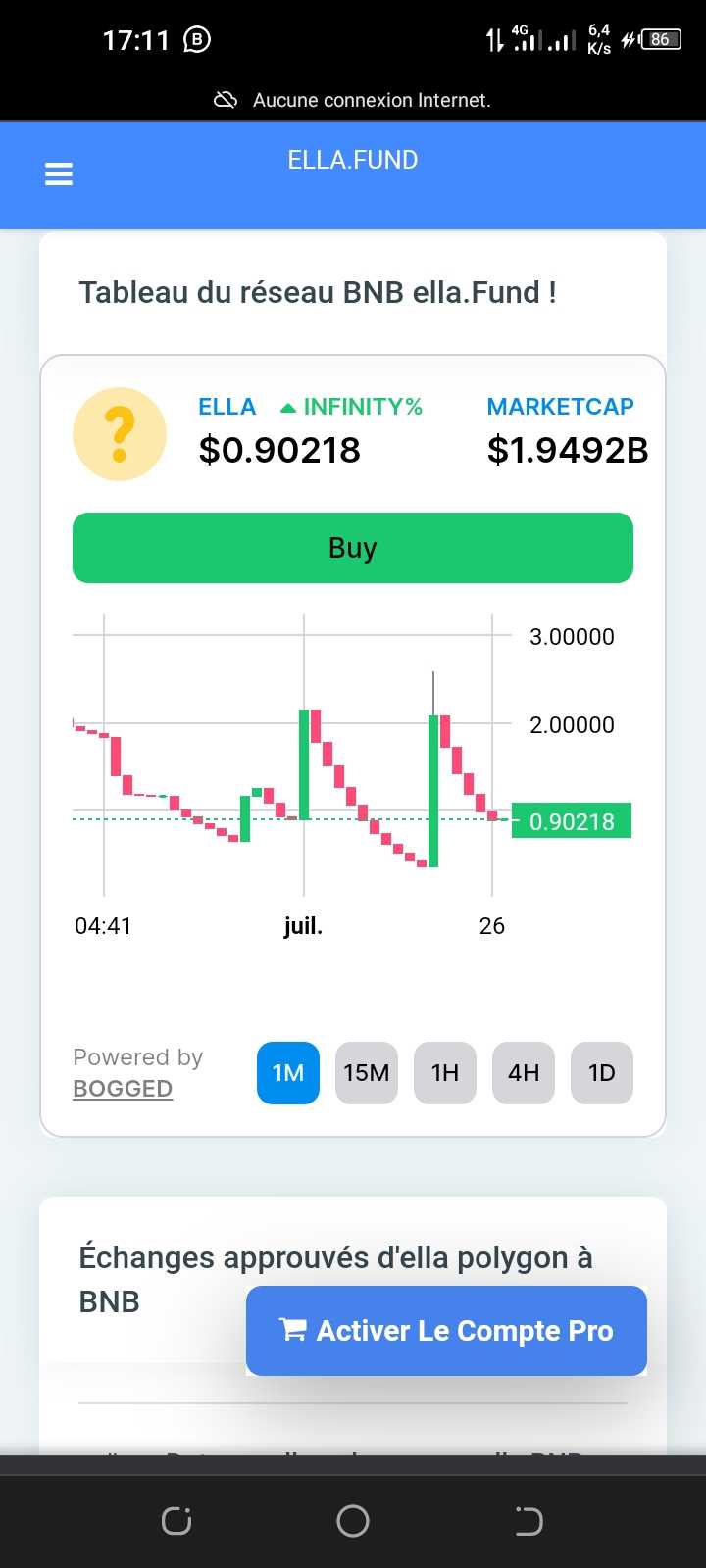Tap Activer Le Compte Pro button
This screenshot has width=706, height=1568.
(x=446, y=1331)
